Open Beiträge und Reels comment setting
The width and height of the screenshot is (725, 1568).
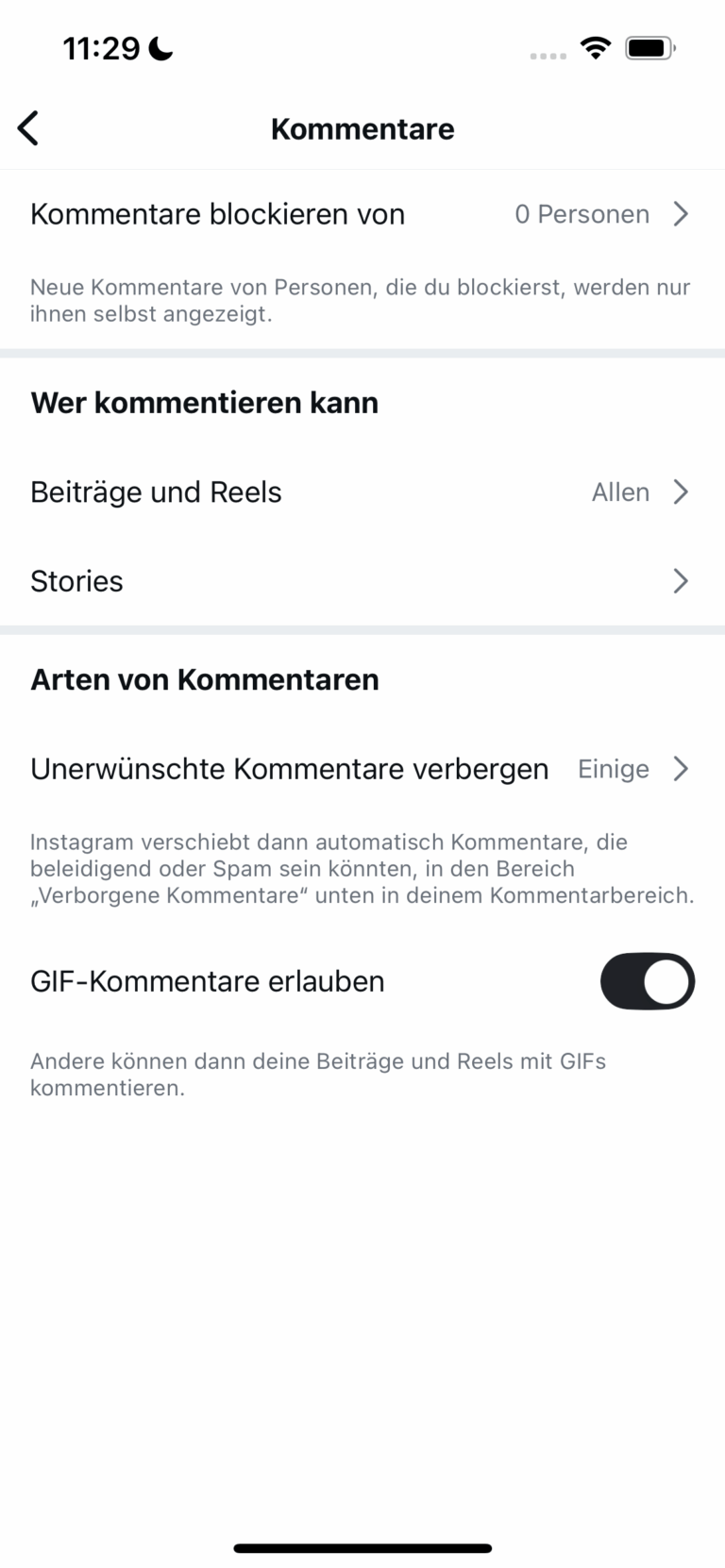362,492
